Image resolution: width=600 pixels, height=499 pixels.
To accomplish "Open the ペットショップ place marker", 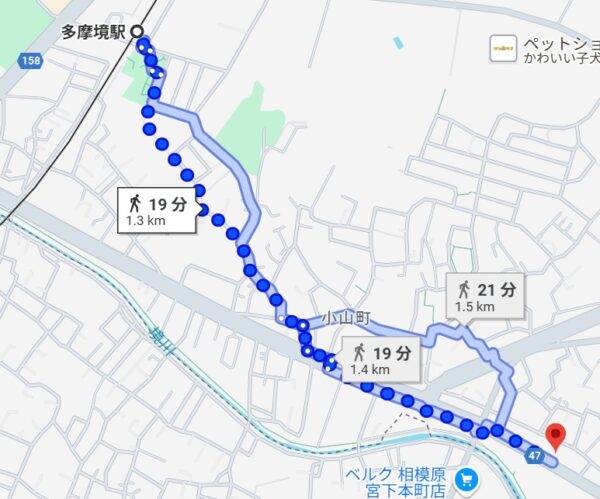I will [x=503, y=47].
